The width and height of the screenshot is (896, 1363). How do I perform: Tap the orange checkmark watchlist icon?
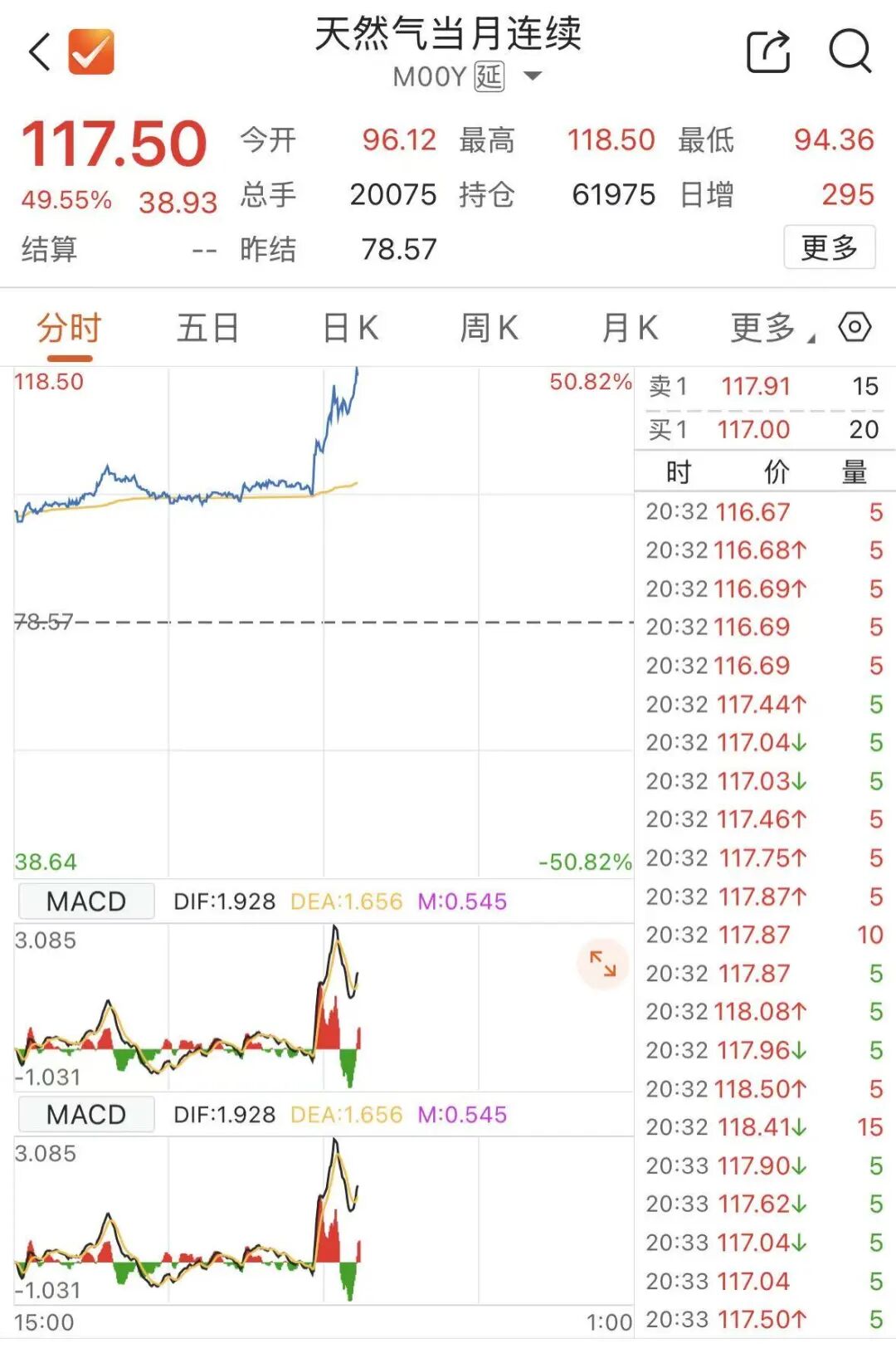[x=91, y=51]
